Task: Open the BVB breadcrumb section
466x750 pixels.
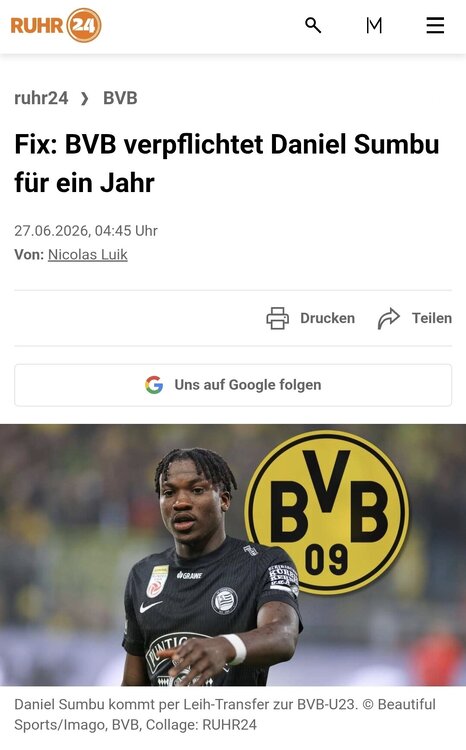Action: (120, 98)
